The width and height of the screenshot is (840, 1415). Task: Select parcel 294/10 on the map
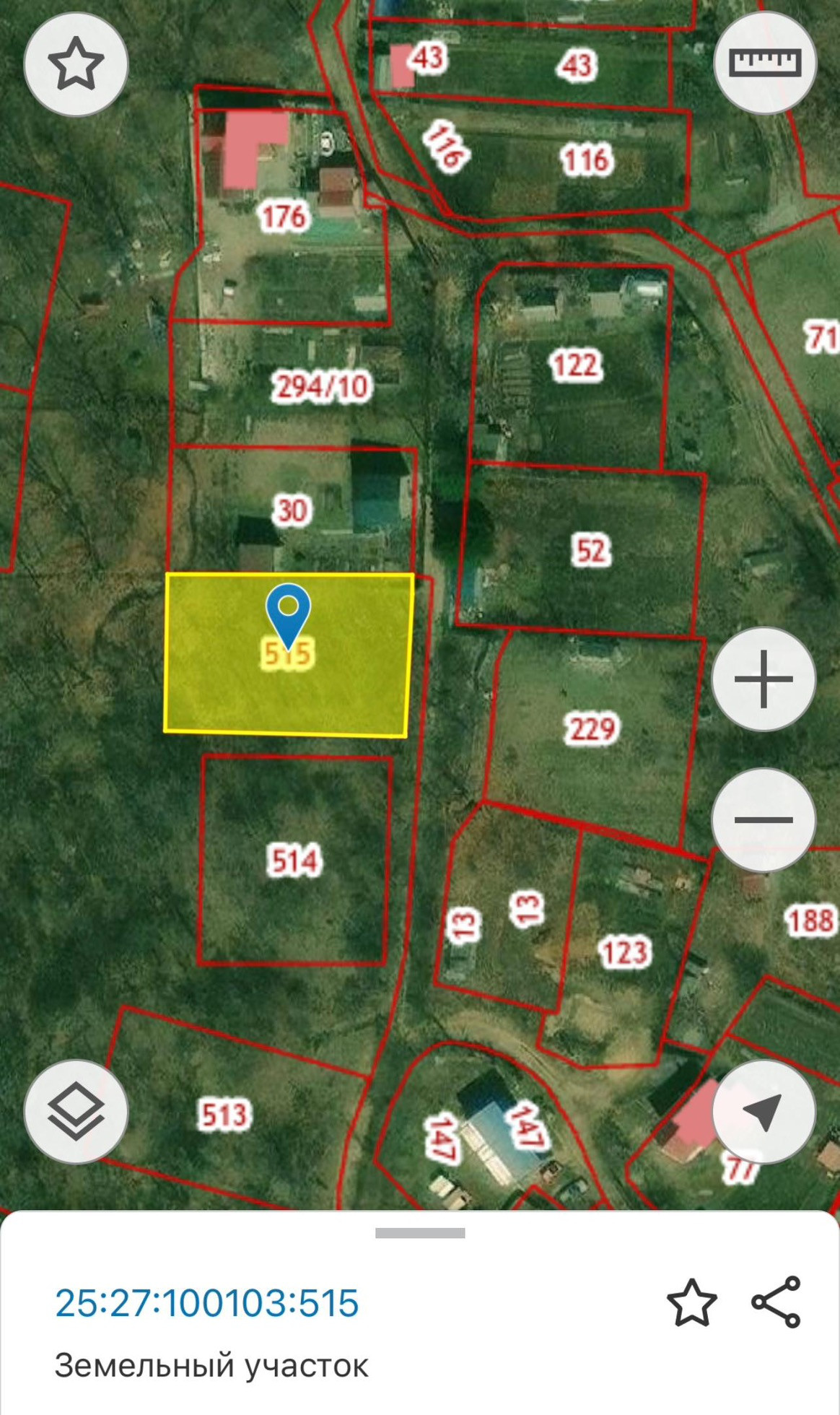coord(320,387)
